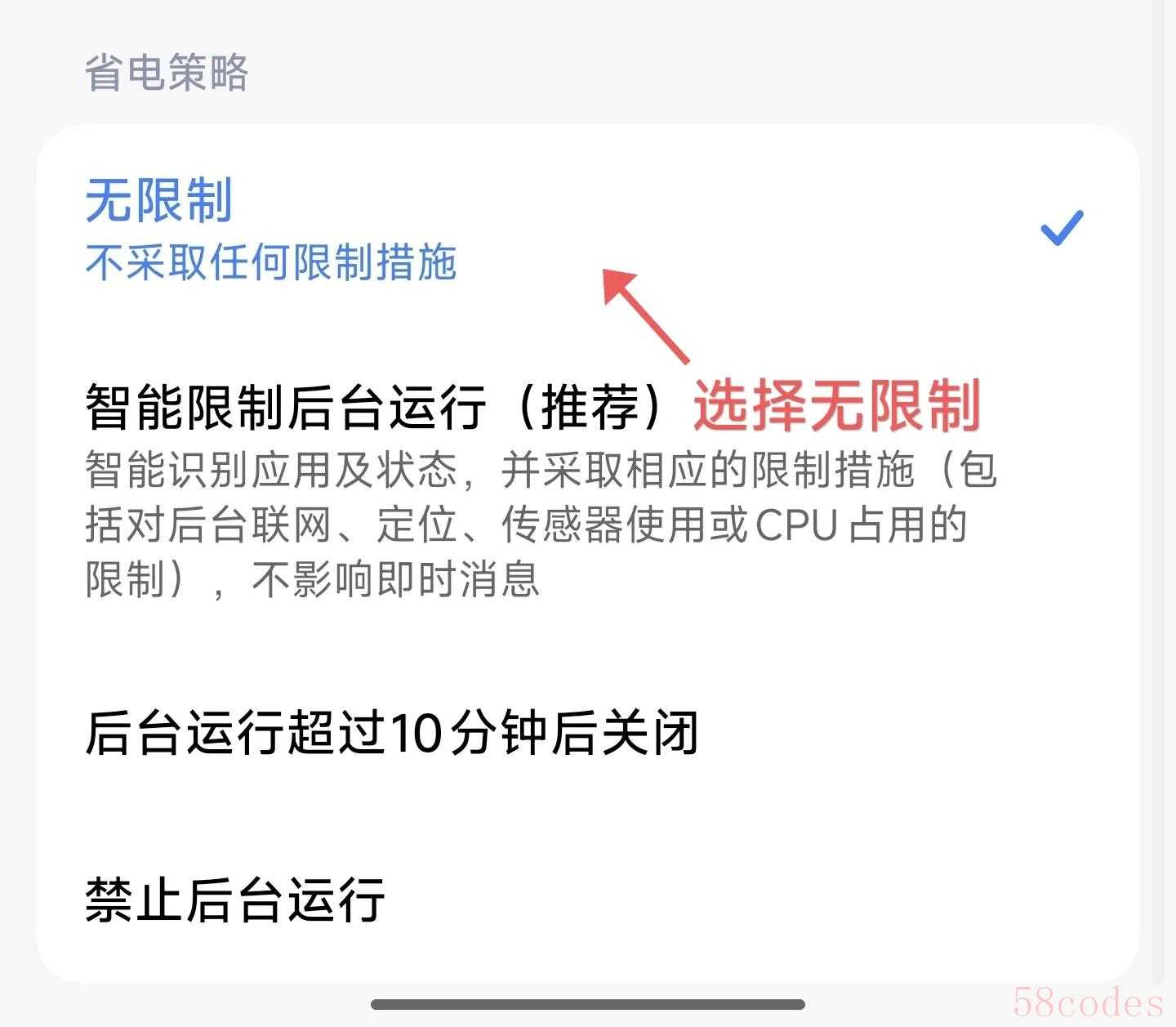Select 后台运行超过10分钟后关闭
Screen dimensions: 1176x1027
[x=392, y=733]
